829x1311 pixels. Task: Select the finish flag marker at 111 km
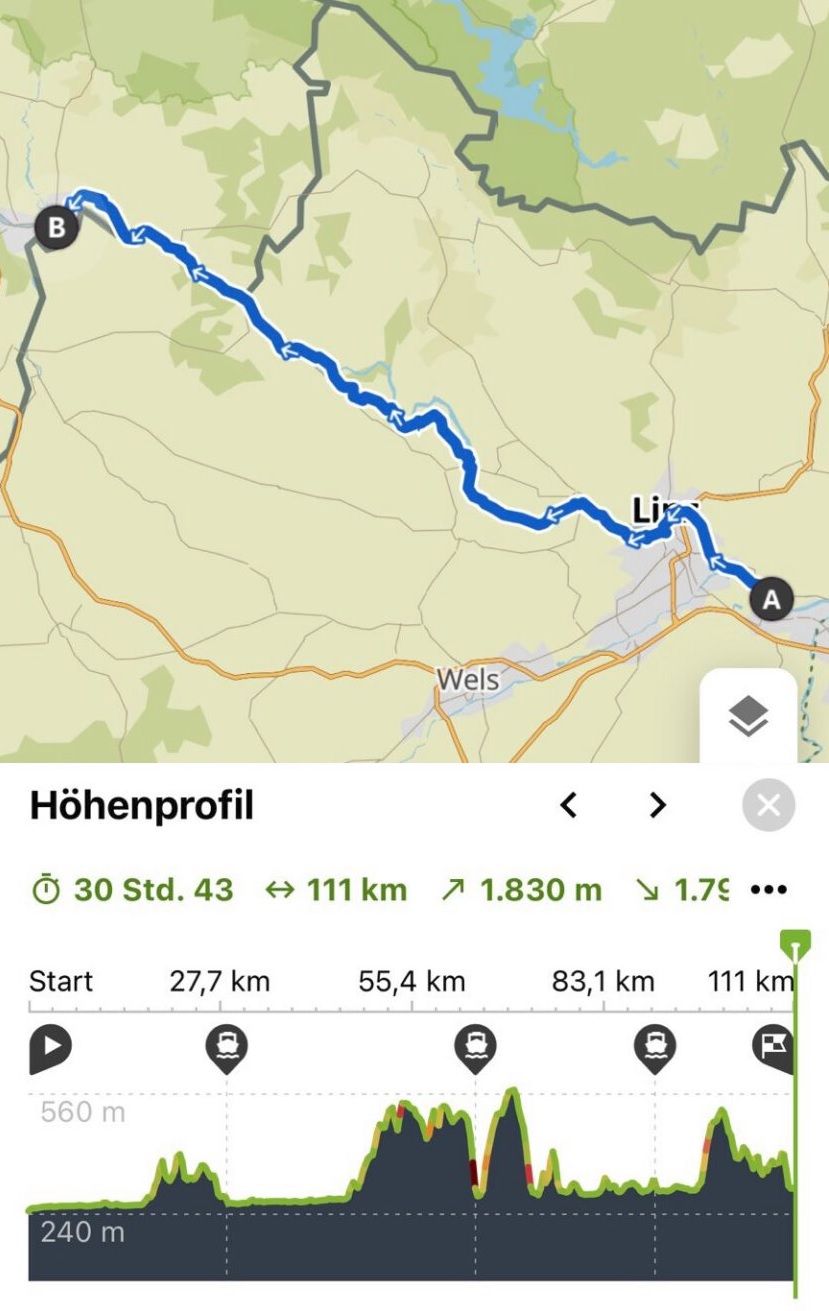pos(774,1047)
